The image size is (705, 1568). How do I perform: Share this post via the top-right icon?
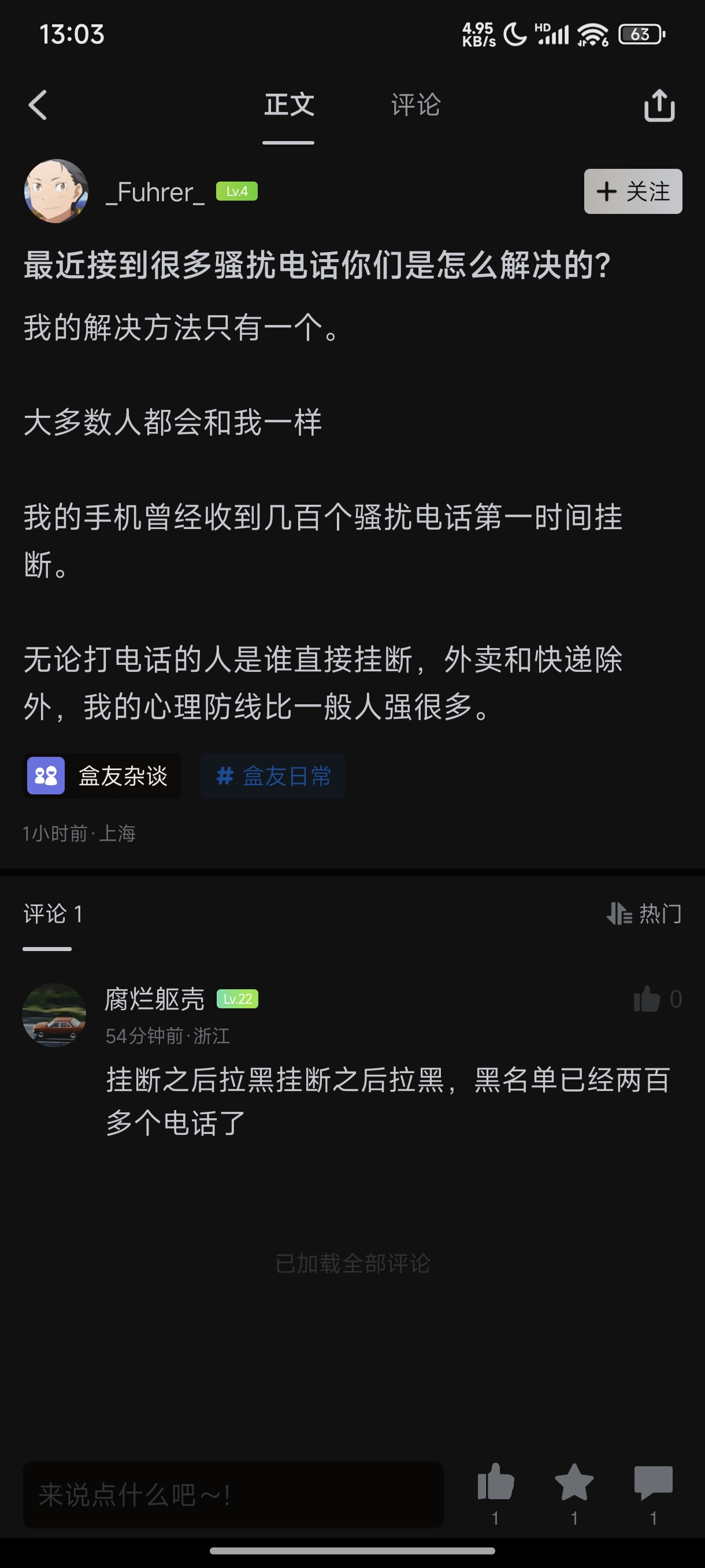pos(659,106)
